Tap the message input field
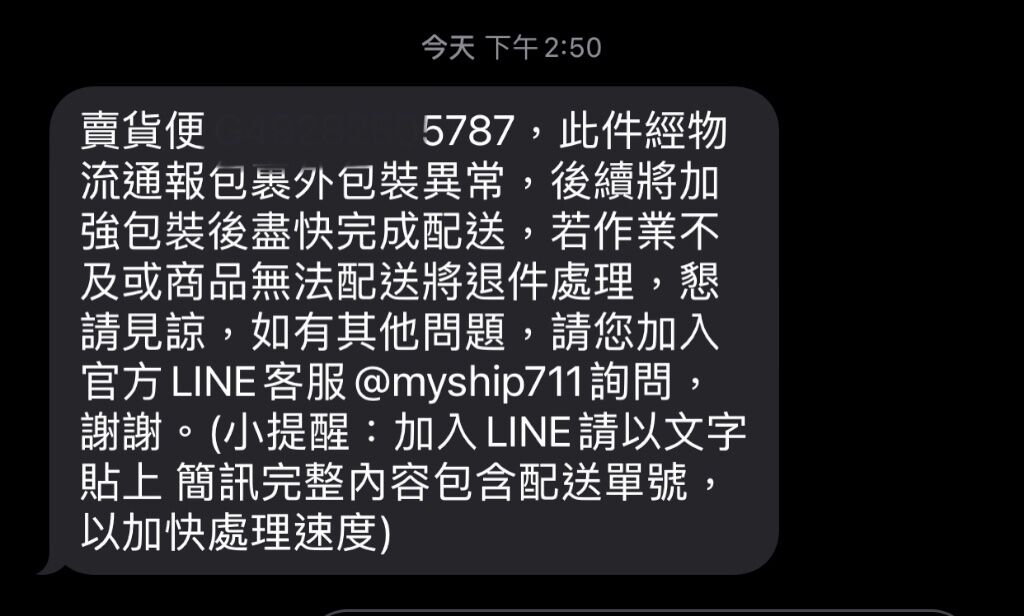This screenshot has height=616, width=1024. click(x=640, y=612)
